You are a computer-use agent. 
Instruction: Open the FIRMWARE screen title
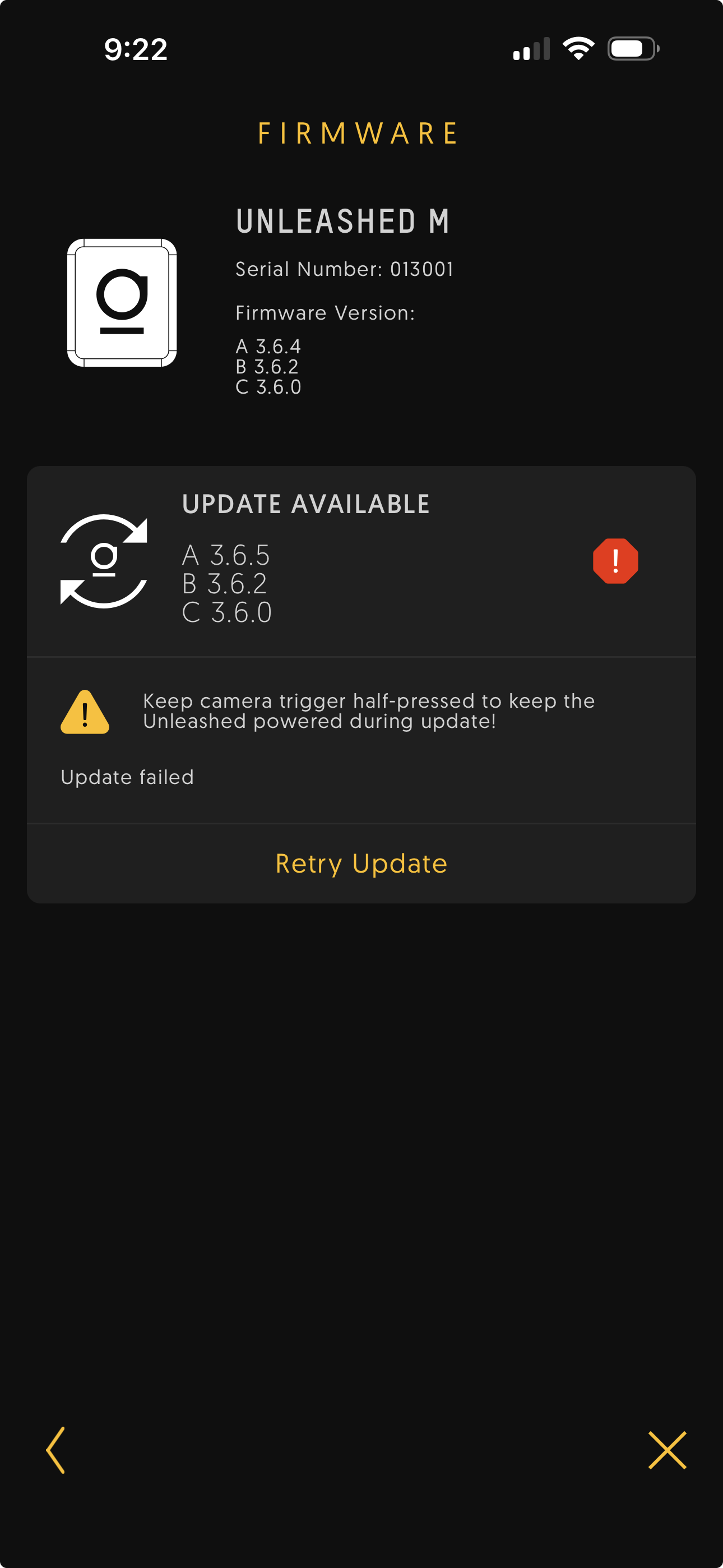click(358, 133)
